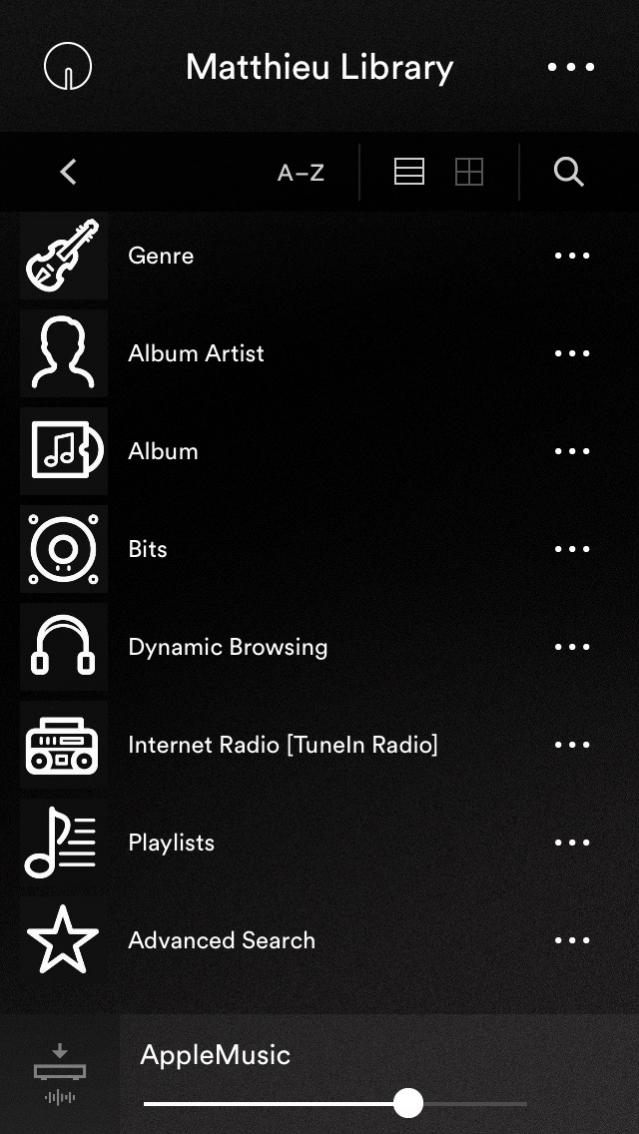This screenshot has height=1134, width=639.
Task: Go back using the left arrow
Action: coord(68,172)
